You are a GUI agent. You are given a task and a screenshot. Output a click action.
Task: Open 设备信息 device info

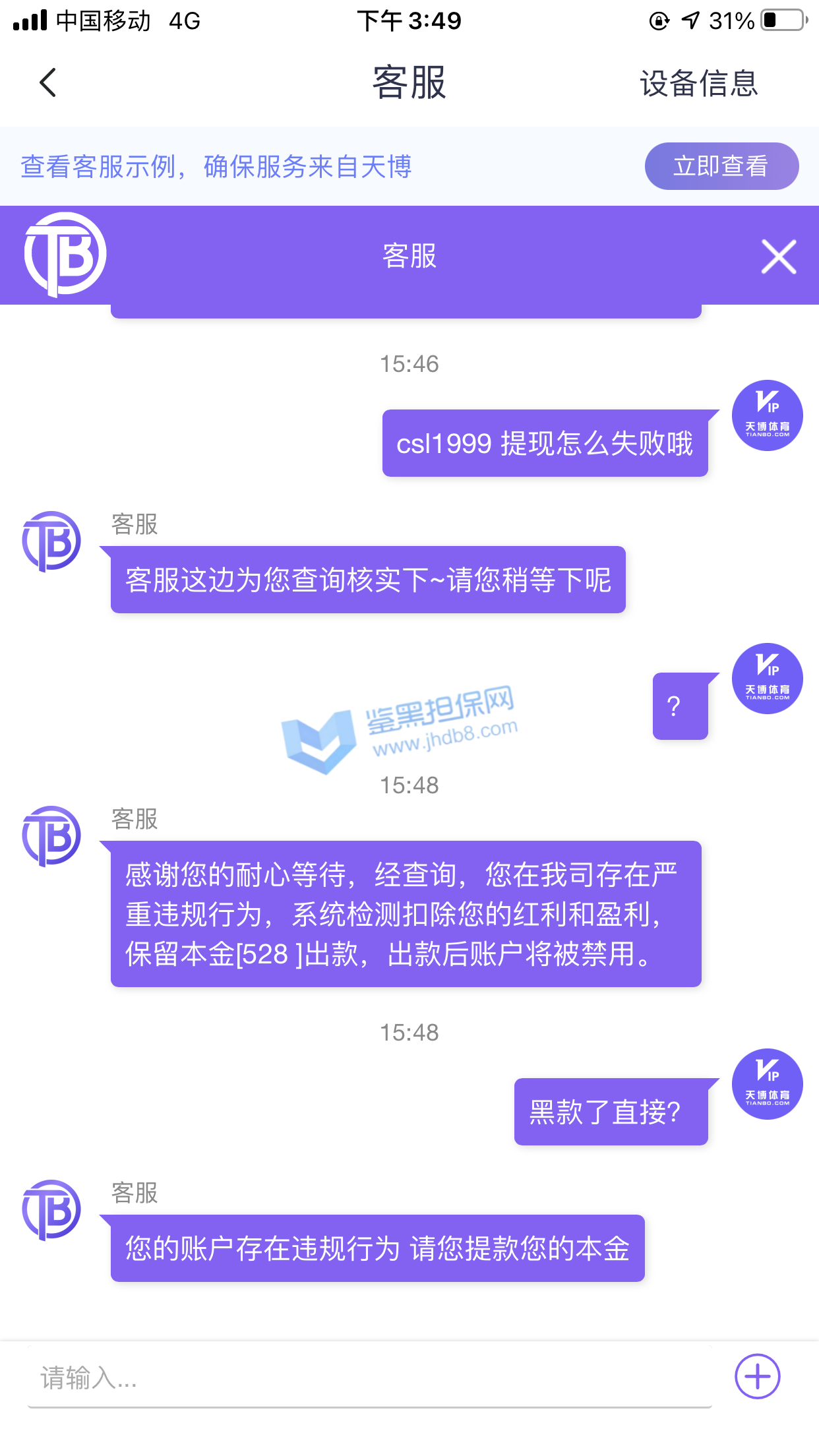698,84
